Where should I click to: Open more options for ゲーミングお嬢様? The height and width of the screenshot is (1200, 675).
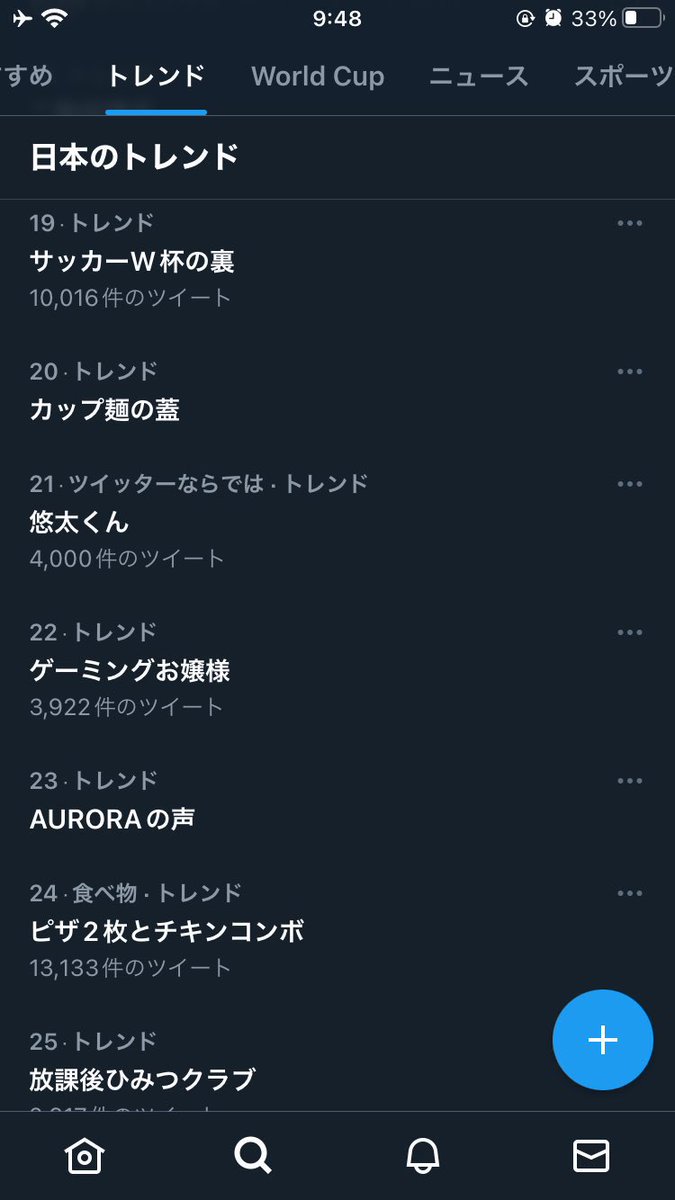630,632
